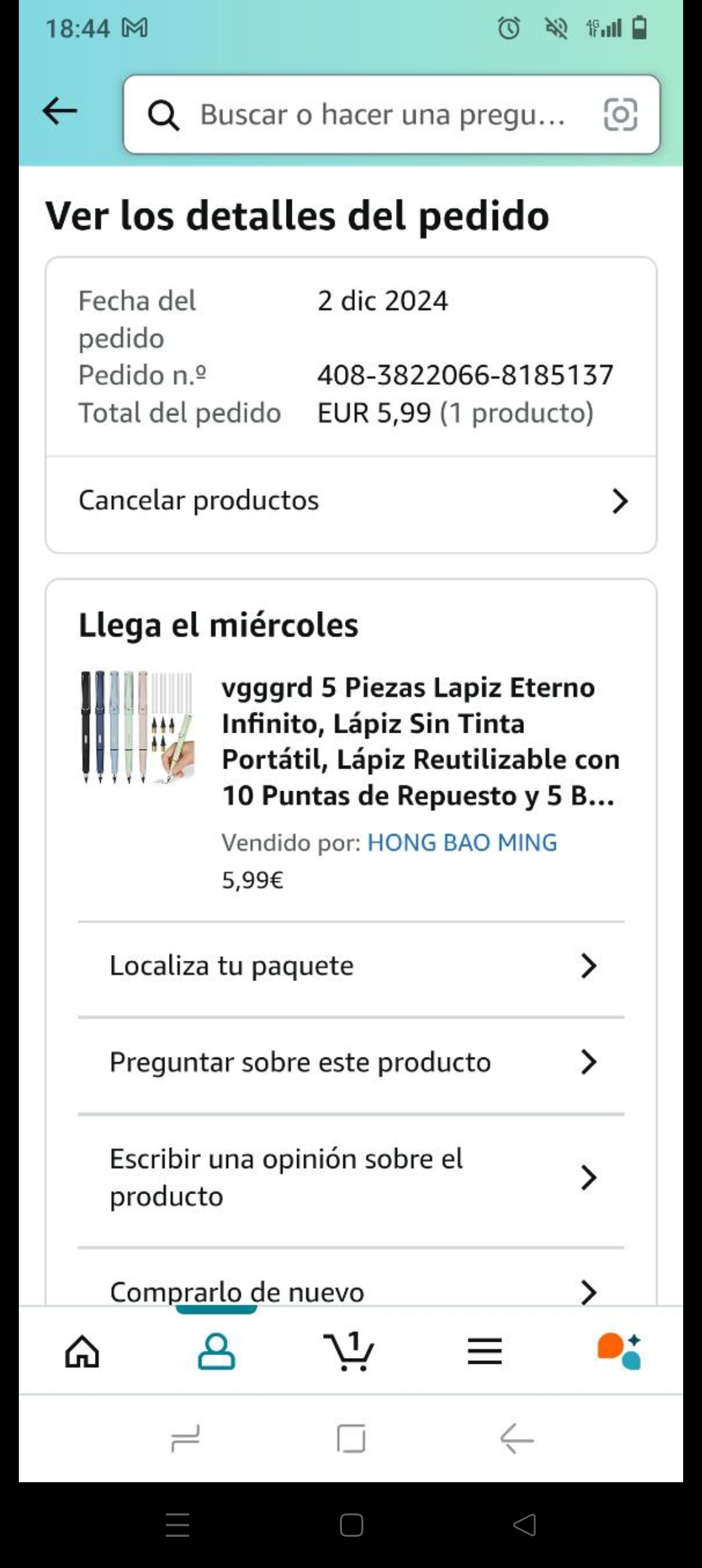Screen dimensions: 702x1568
Task: Choose 'Escribir una opinión sobre el producto'
Action: click(351, 1177)
